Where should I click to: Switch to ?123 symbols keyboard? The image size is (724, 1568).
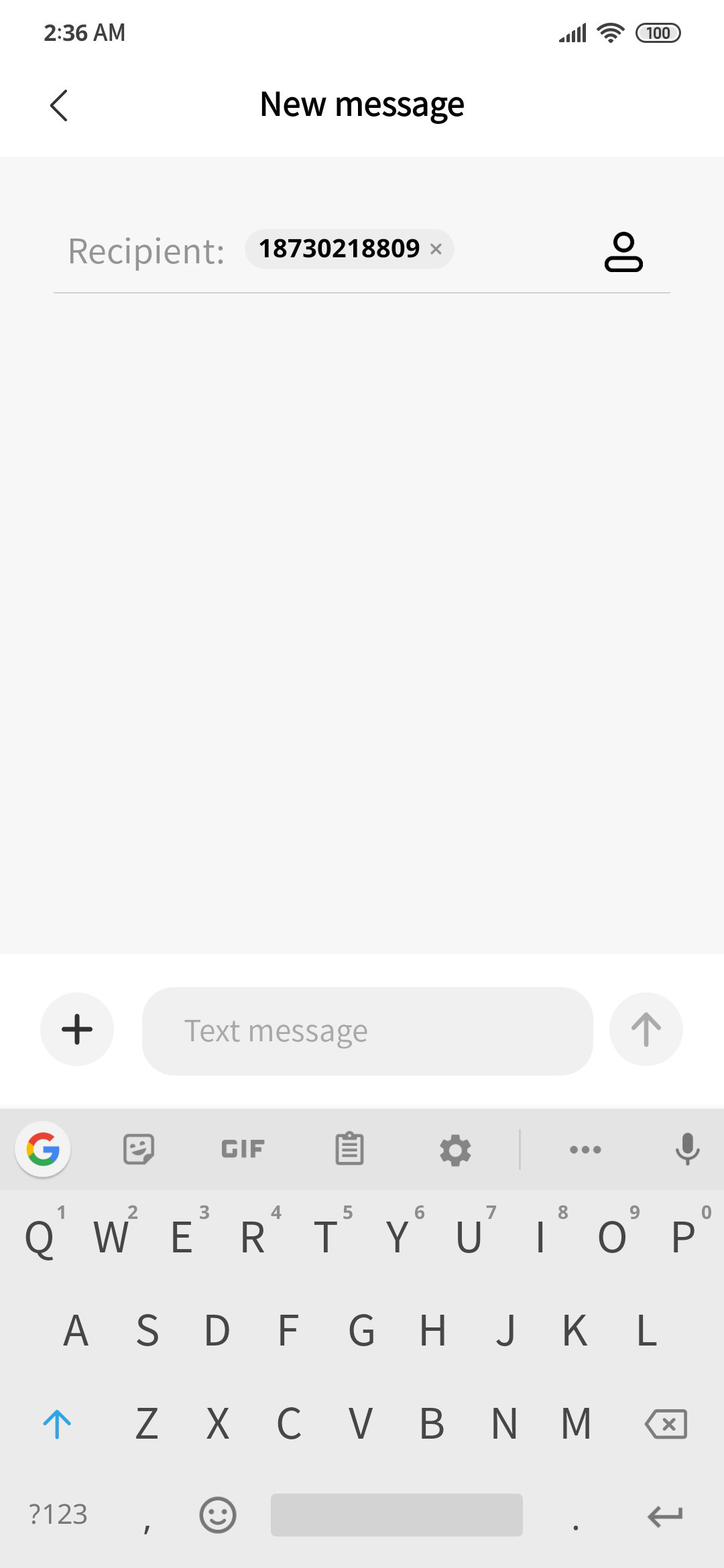58,1514
